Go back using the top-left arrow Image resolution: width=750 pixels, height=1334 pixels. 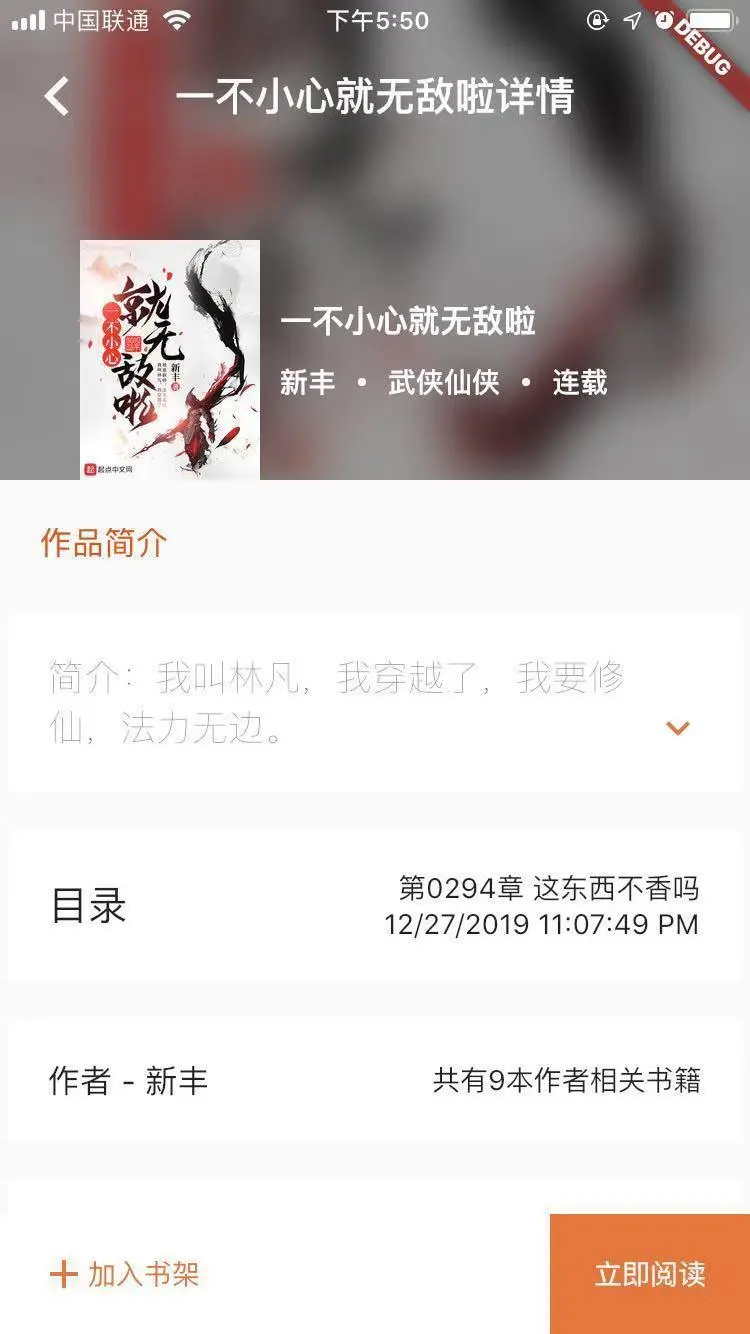coord(58,97)
